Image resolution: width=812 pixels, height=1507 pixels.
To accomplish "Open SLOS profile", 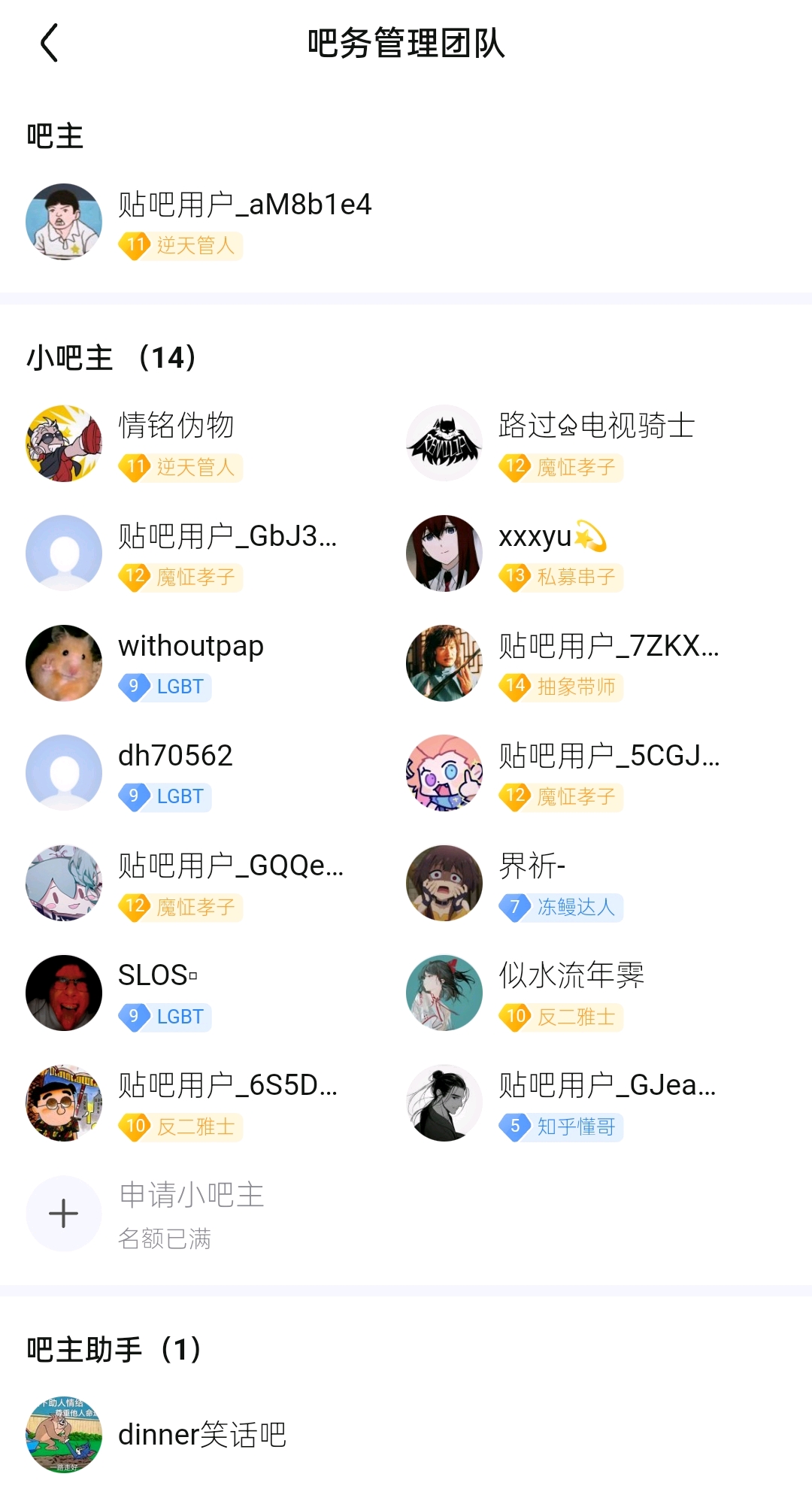I will [x=157, y=975].
